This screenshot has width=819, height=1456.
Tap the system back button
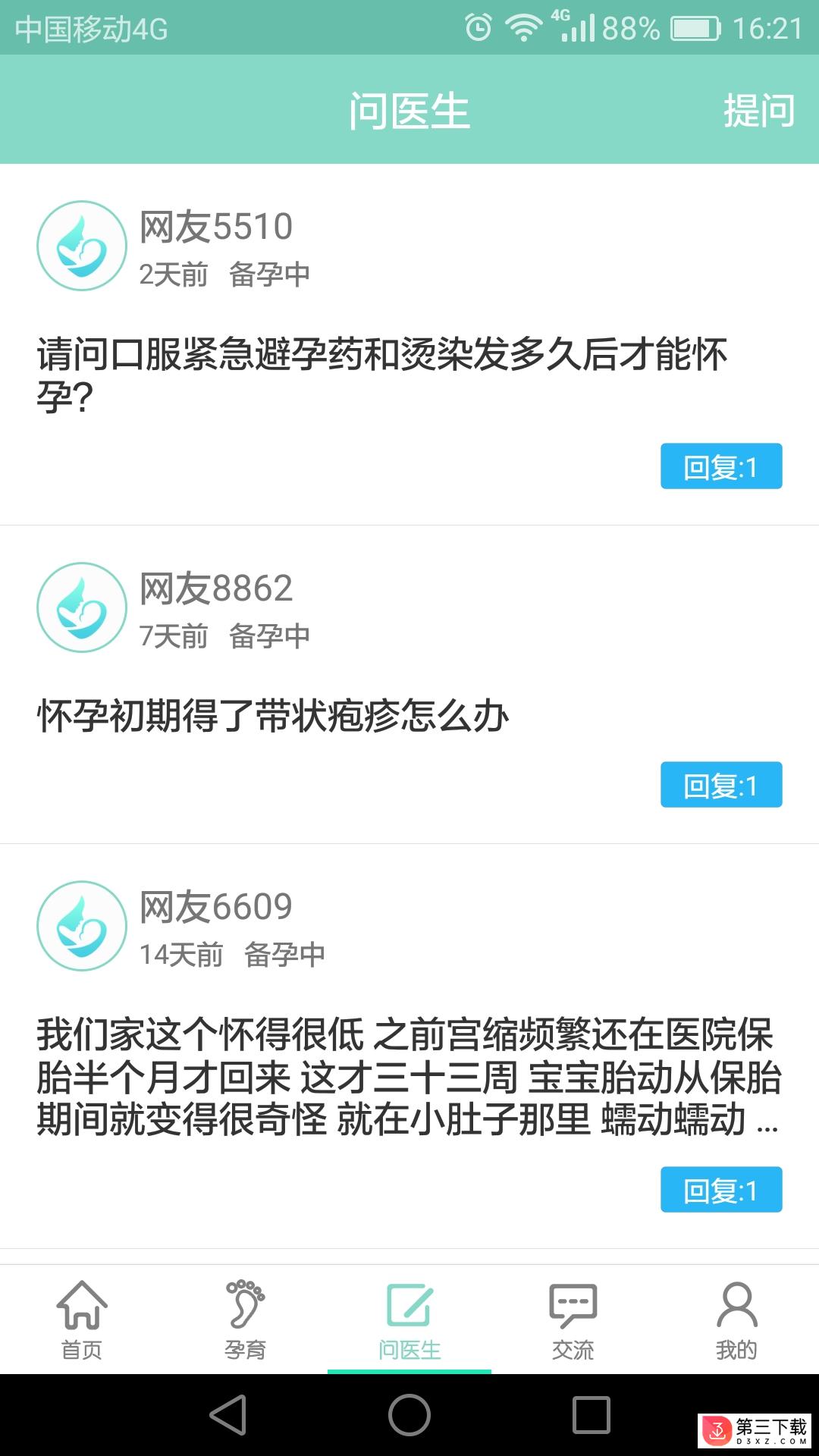click(228, 1415)
